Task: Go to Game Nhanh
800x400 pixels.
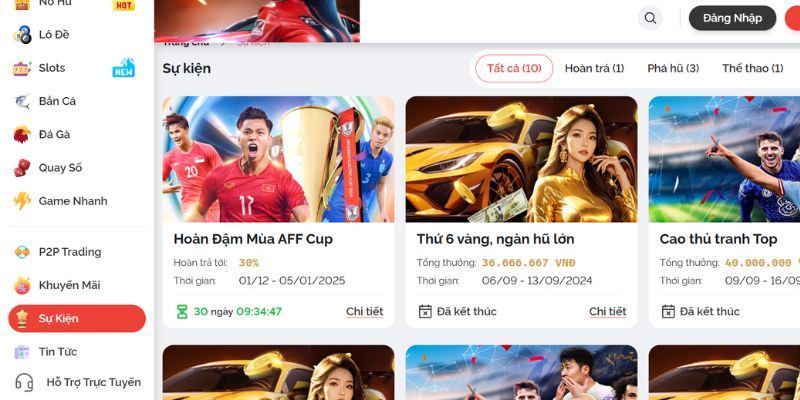Action: pos(72,200)
